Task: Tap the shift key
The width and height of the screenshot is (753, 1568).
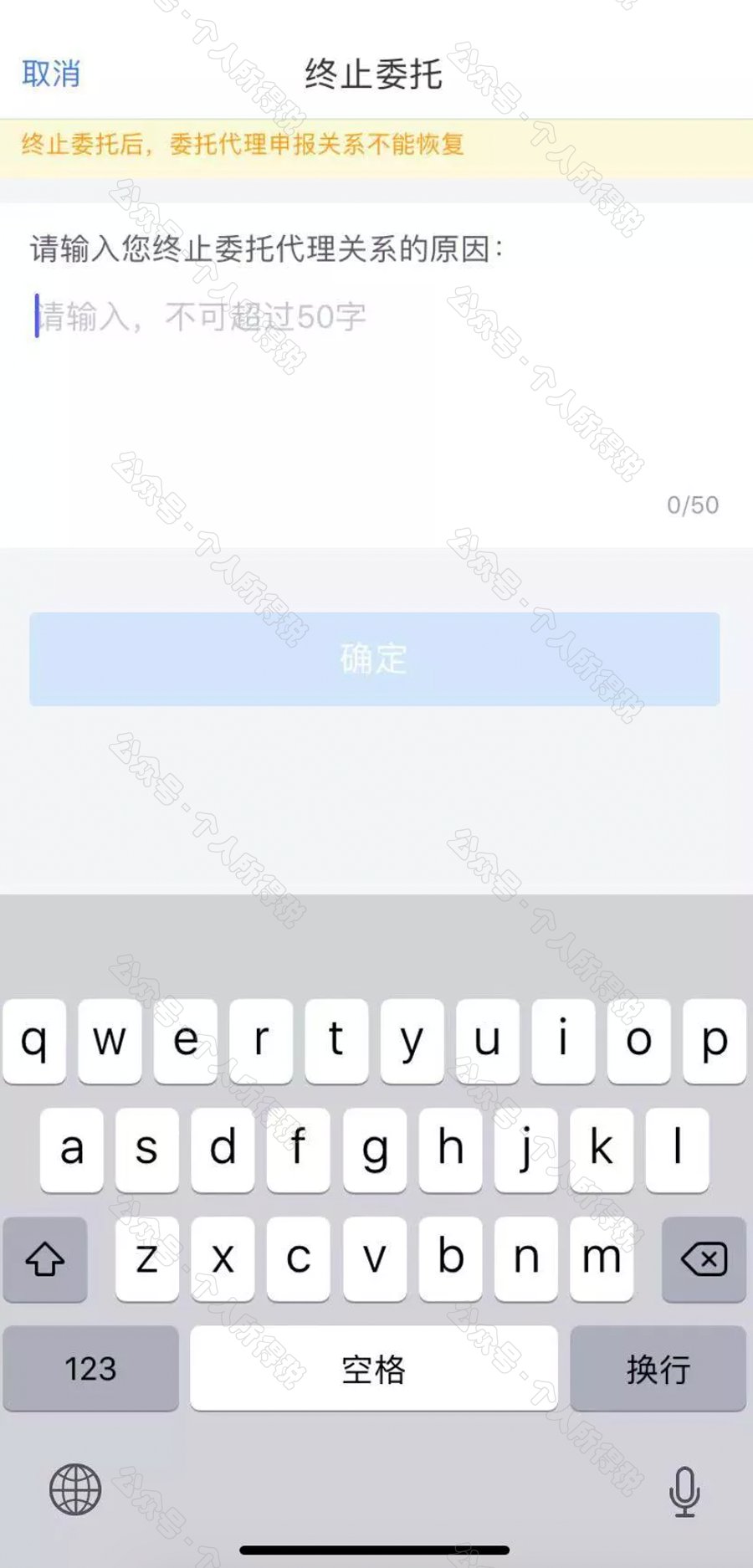Action: (45, 1259)
